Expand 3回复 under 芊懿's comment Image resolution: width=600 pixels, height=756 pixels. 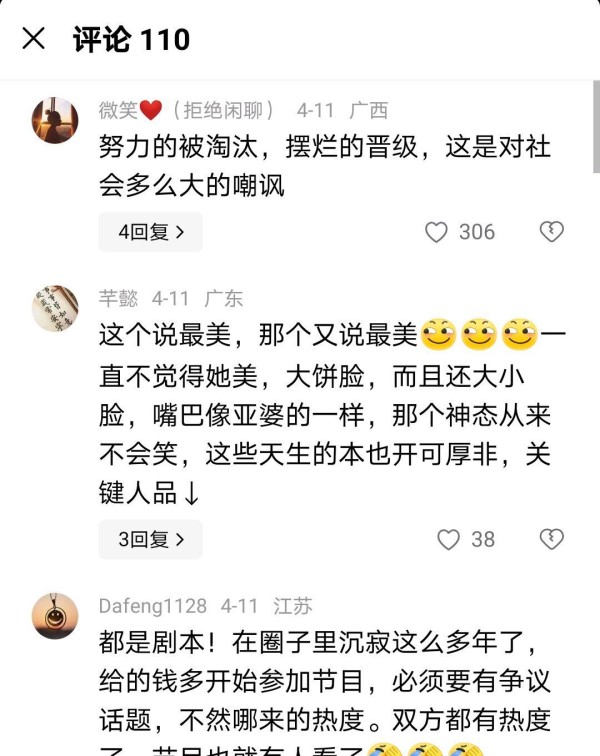click(150, 539)
